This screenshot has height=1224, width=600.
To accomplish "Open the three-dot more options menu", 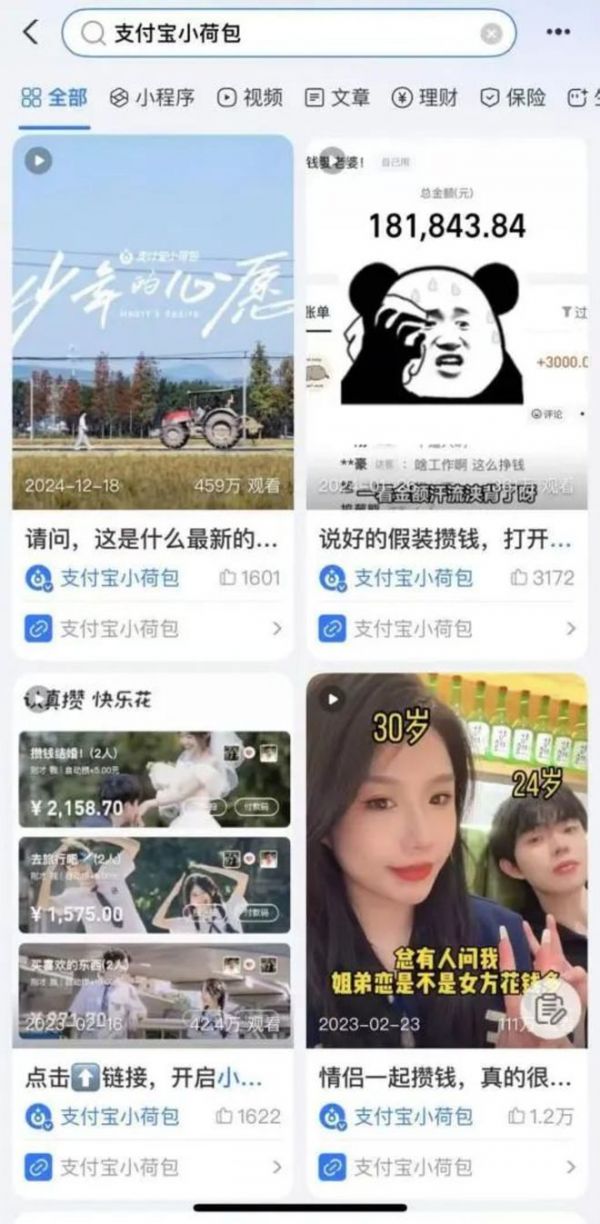I will click(558, 33).
